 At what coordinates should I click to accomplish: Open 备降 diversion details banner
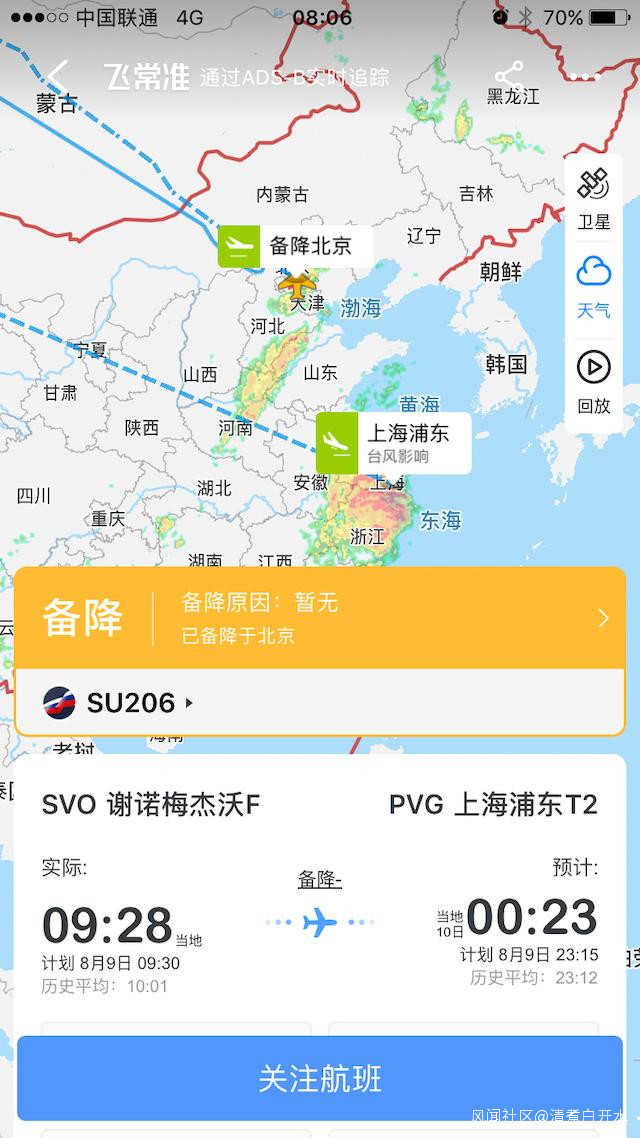click(x=320, y=618)
